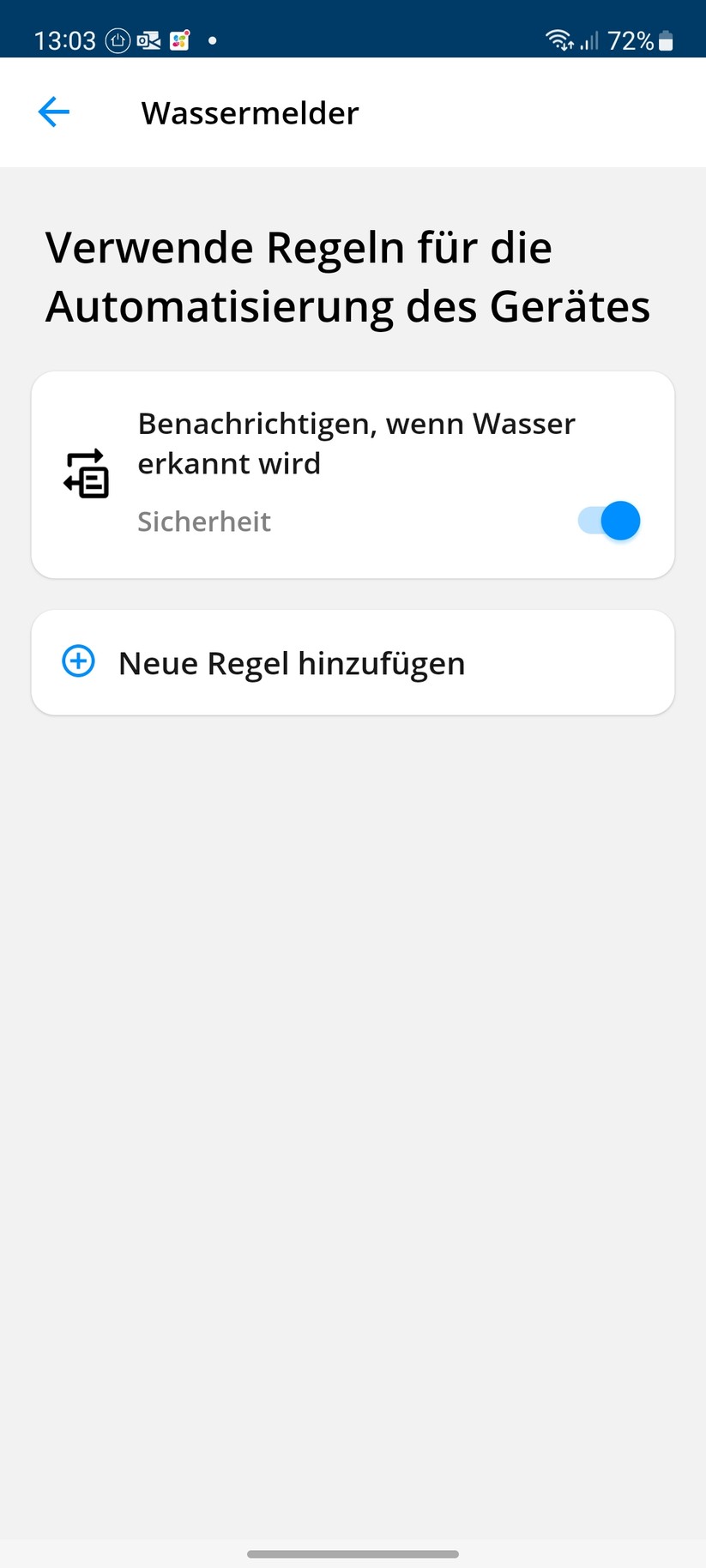The height and width of the screenshot is (1568, 706).
Task: Click the notification dot in the status bar
Action: click(212, 39)
